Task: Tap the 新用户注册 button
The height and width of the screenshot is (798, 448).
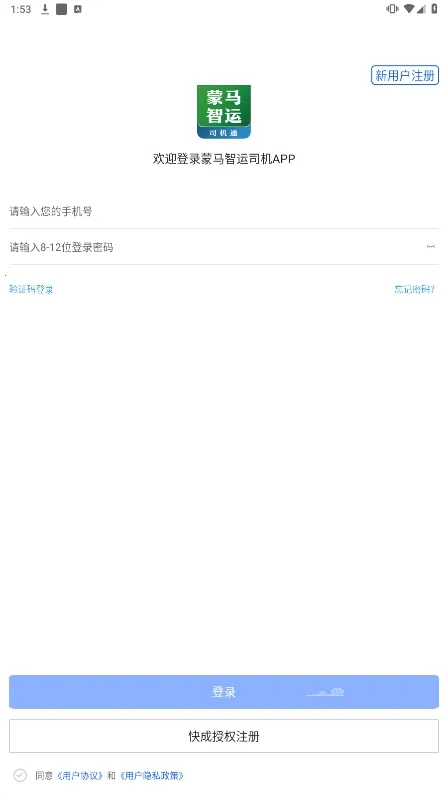Action: point(404,75)
